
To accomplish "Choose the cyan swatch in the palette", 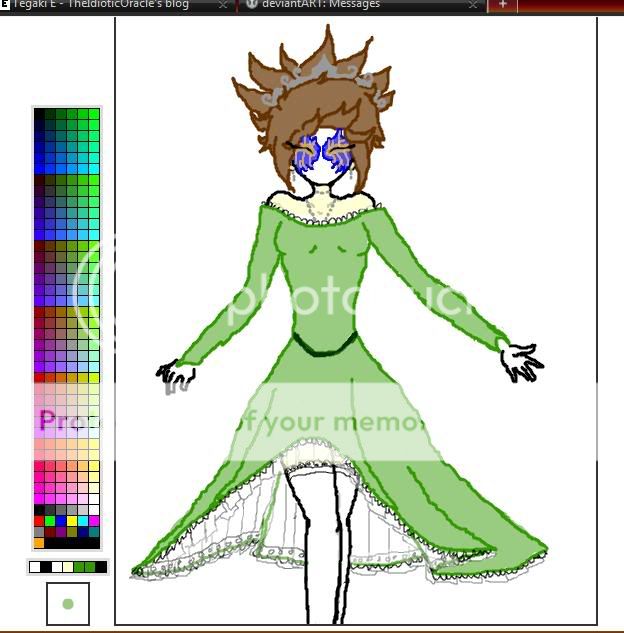I will point(83,521).
